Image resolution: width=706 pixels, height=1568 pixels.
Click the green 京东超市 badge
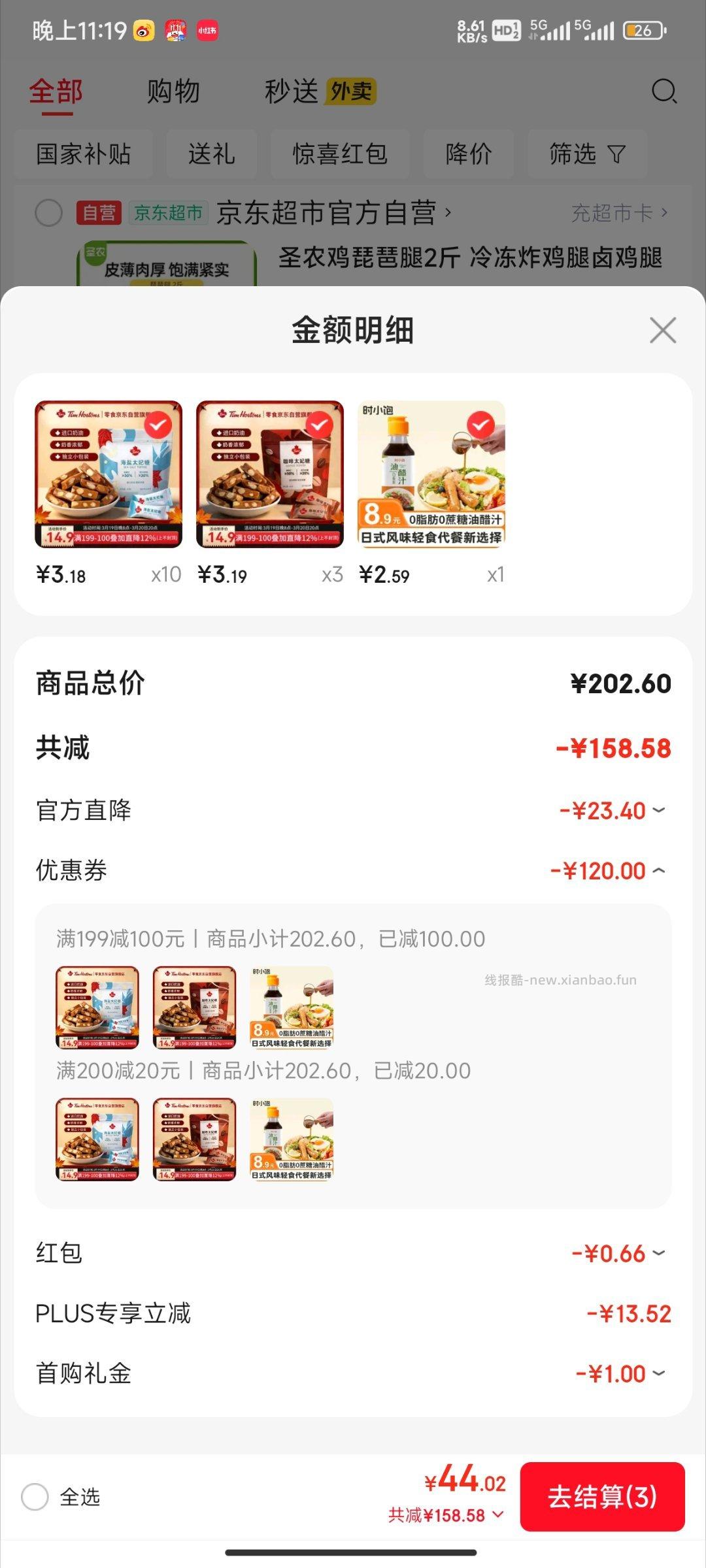coord(167,212)
